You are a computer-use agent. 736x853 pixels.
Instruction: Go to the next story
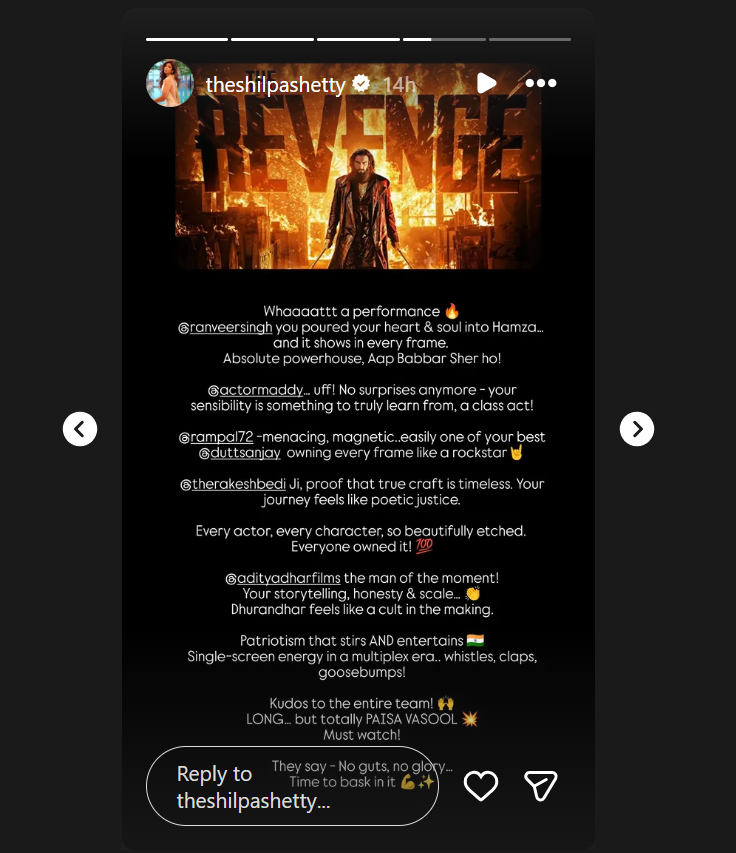637,429
